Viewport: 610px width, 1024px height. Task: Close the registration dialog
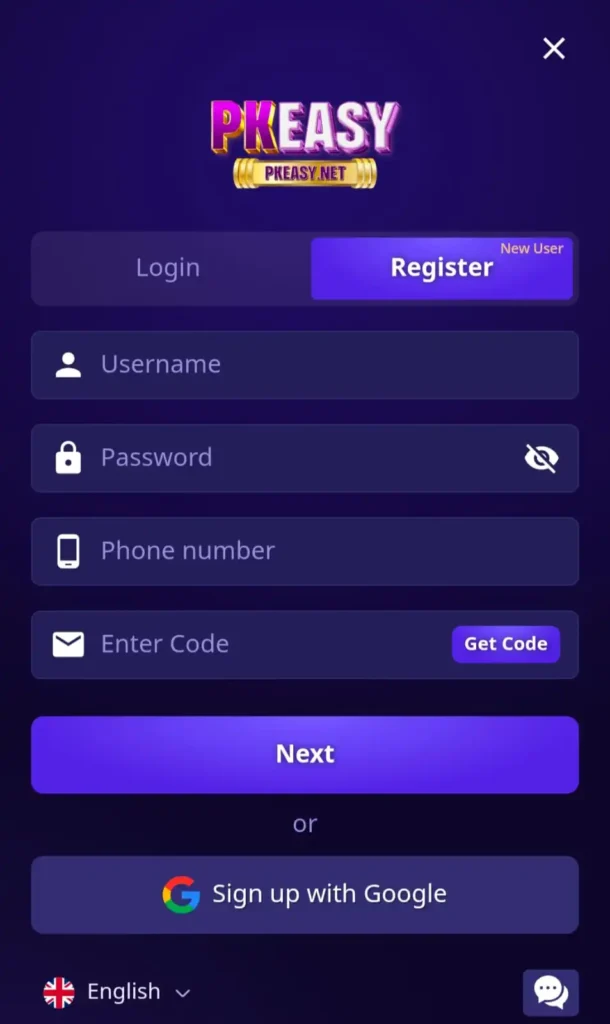tap(553, 48)
